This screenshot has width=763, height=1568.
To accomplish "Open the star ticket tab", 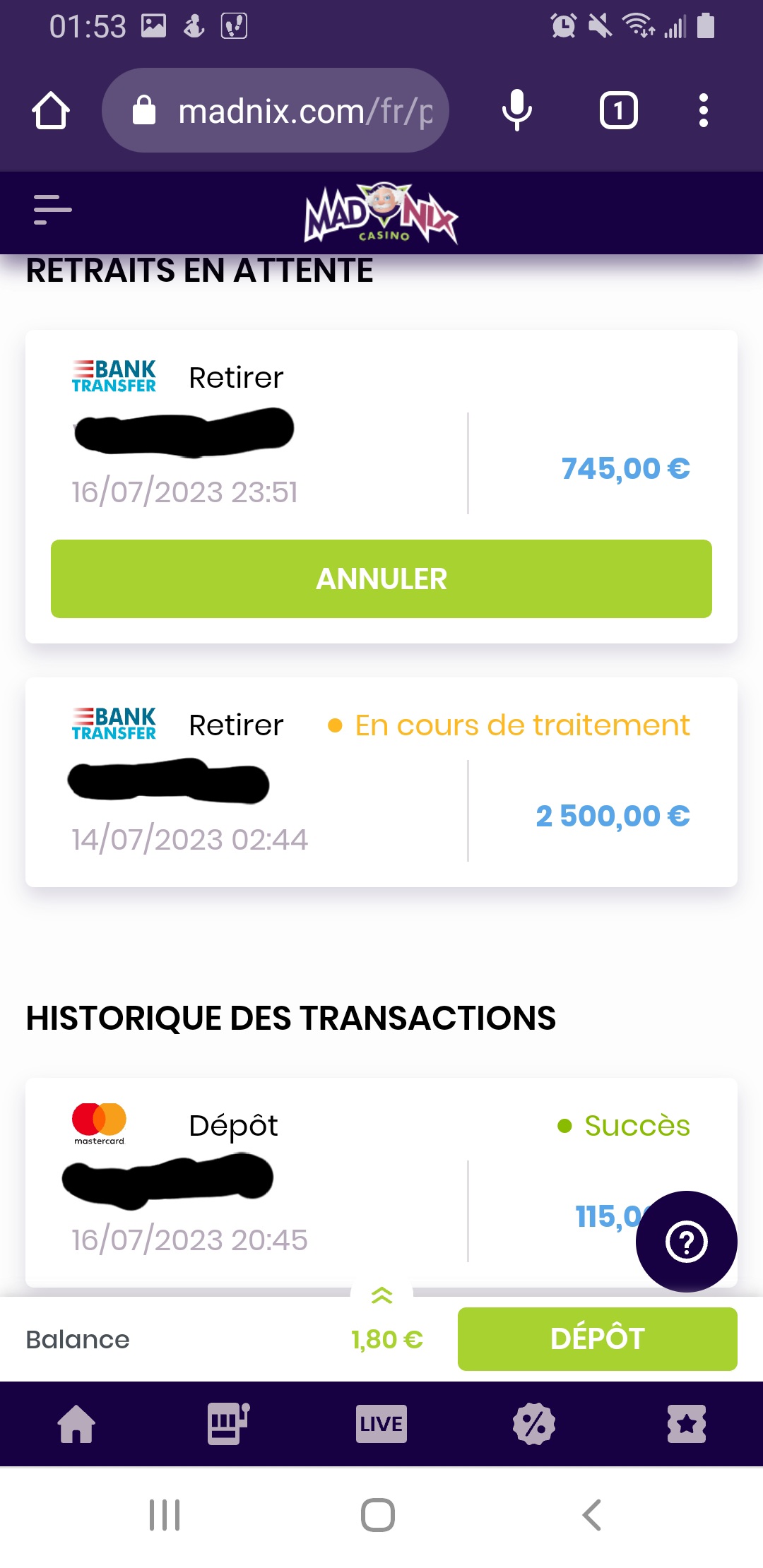I will tap(686, 1423).
